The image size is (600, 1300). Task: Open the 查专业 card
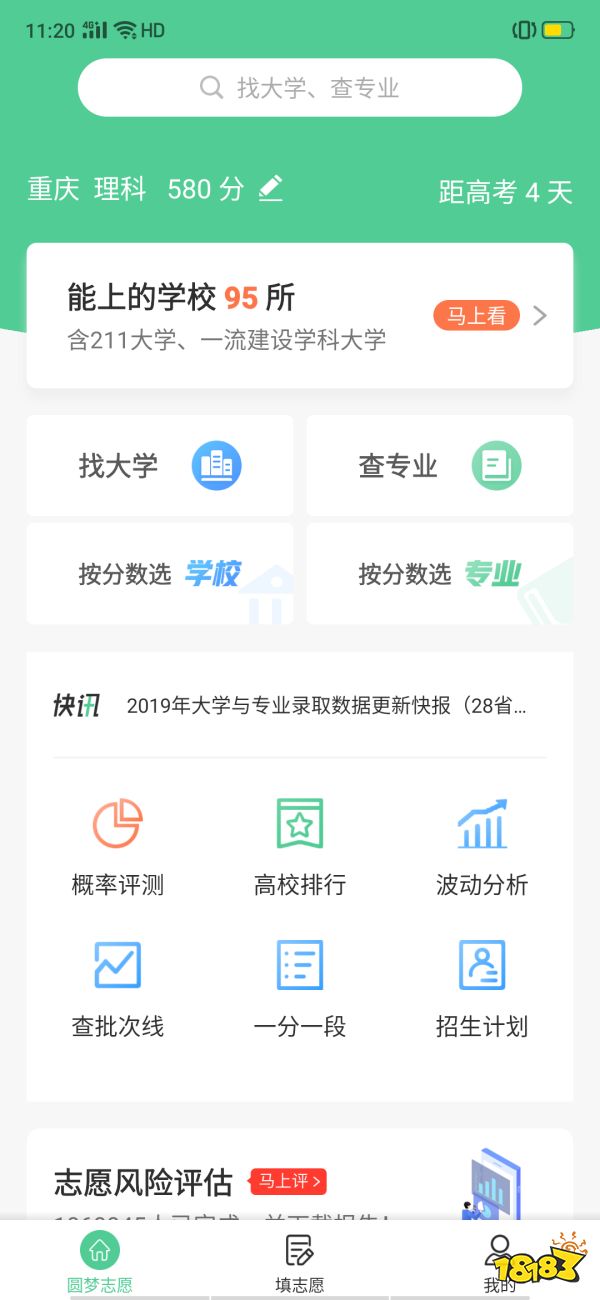point(440,466)
